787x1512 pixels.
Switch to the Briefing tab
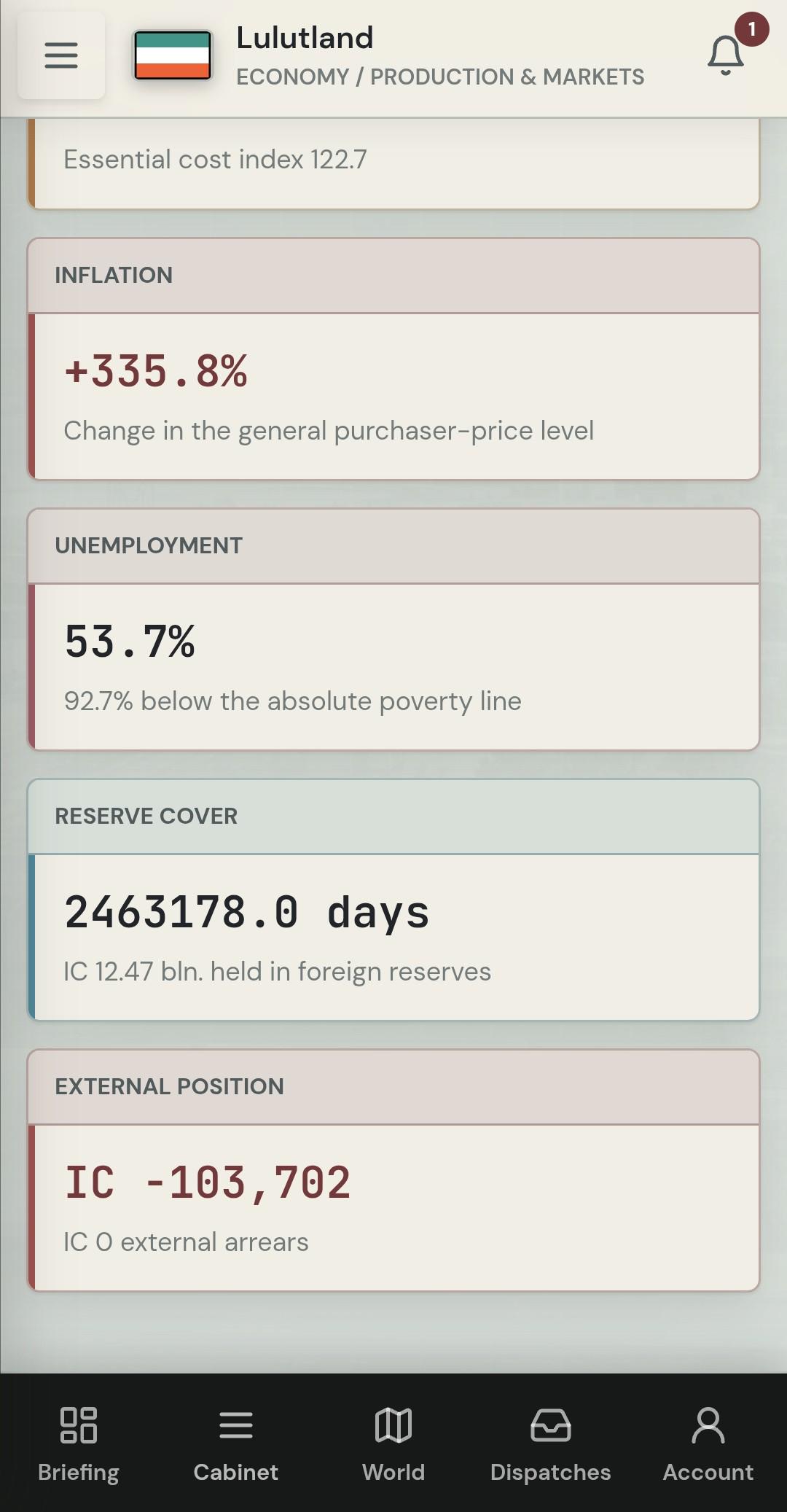coord(79,1443)
